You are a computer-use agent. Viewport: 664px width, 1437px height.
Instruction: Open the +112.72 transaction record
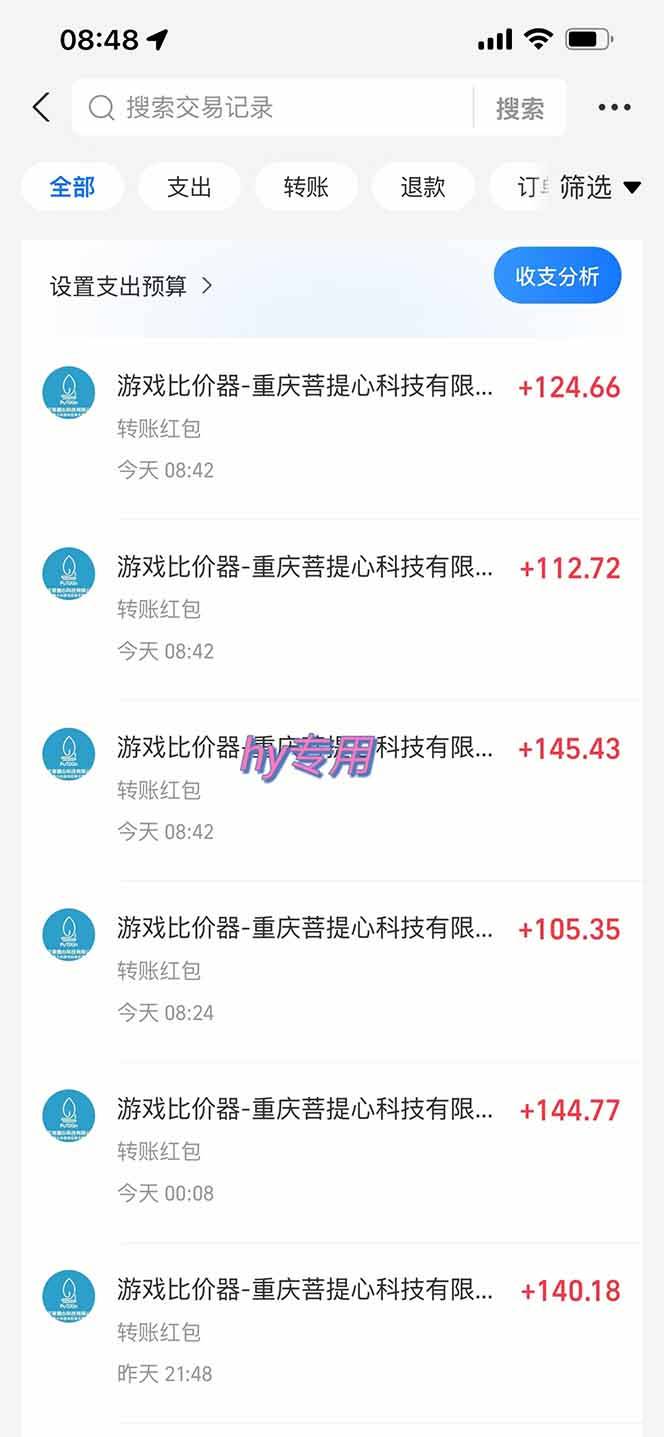click(x=332, y=609)
